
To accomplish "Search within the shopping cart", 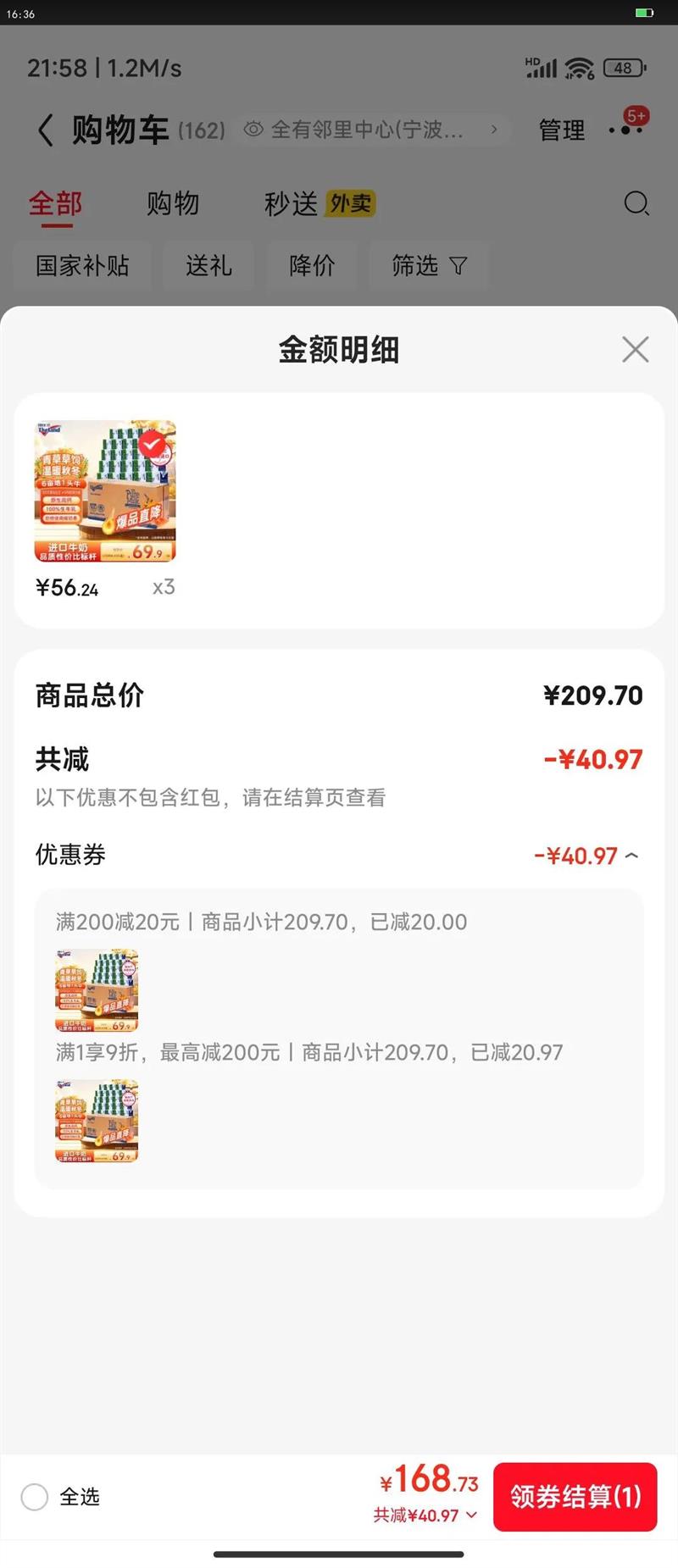I will [x=636, y=203].
